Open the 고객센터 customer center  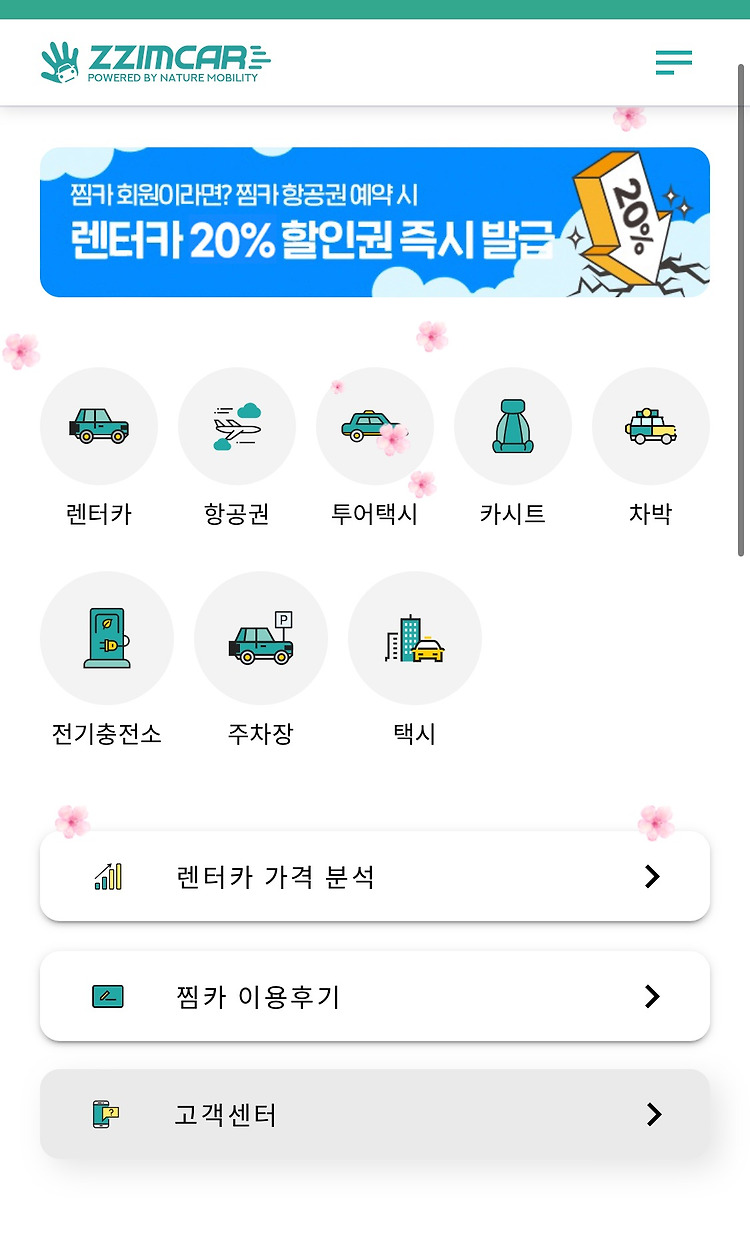point(375,1114)
